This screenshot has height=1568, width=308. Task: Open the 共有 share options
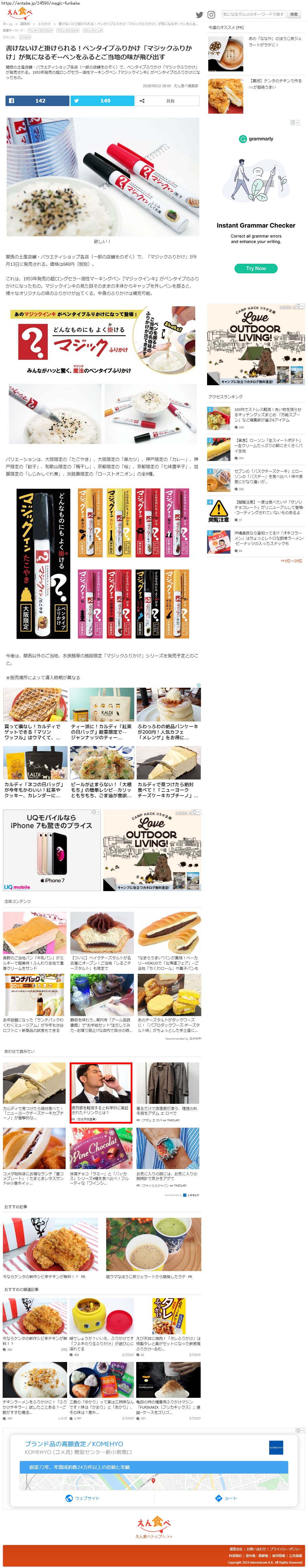167,101
